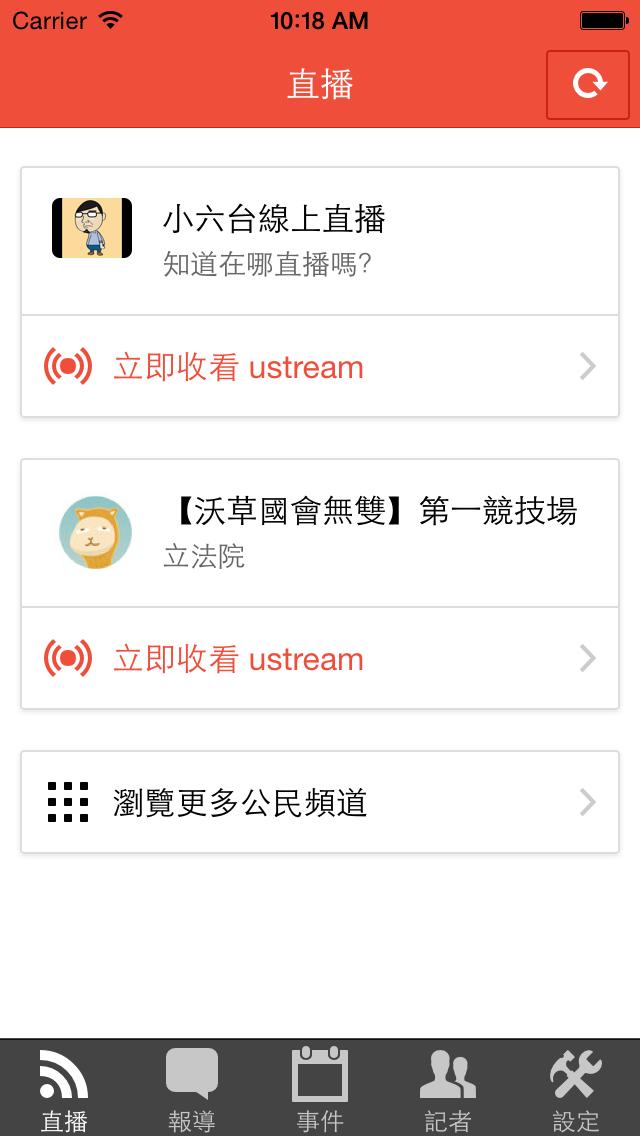The width and height of the screenshot is (640, 1136).
Task: Watch 小六台線上直播 on ustream
Action: (x=320, y=367)
